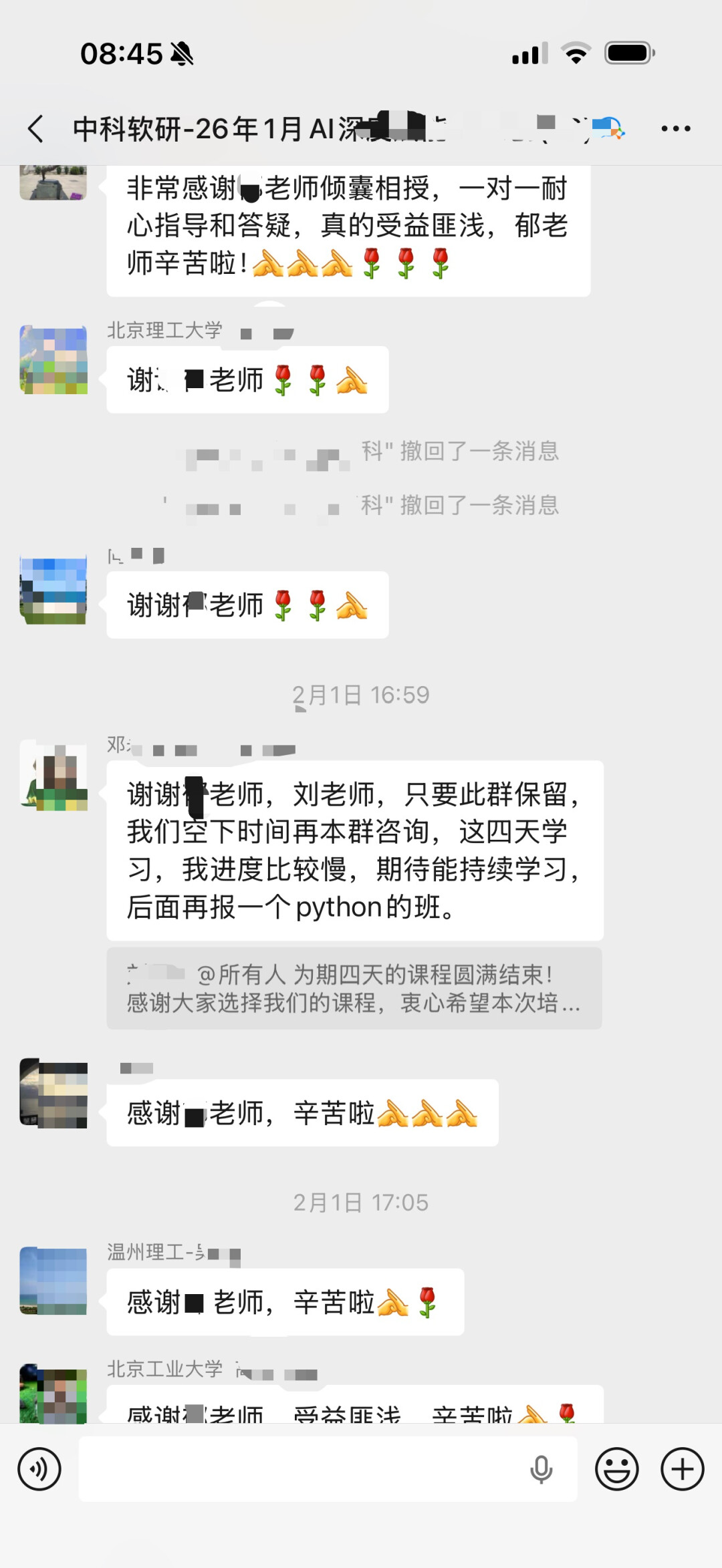Tap the microphone dictation icon in input
This screenshot has width=722, height=1568.
coord(541,1469)
